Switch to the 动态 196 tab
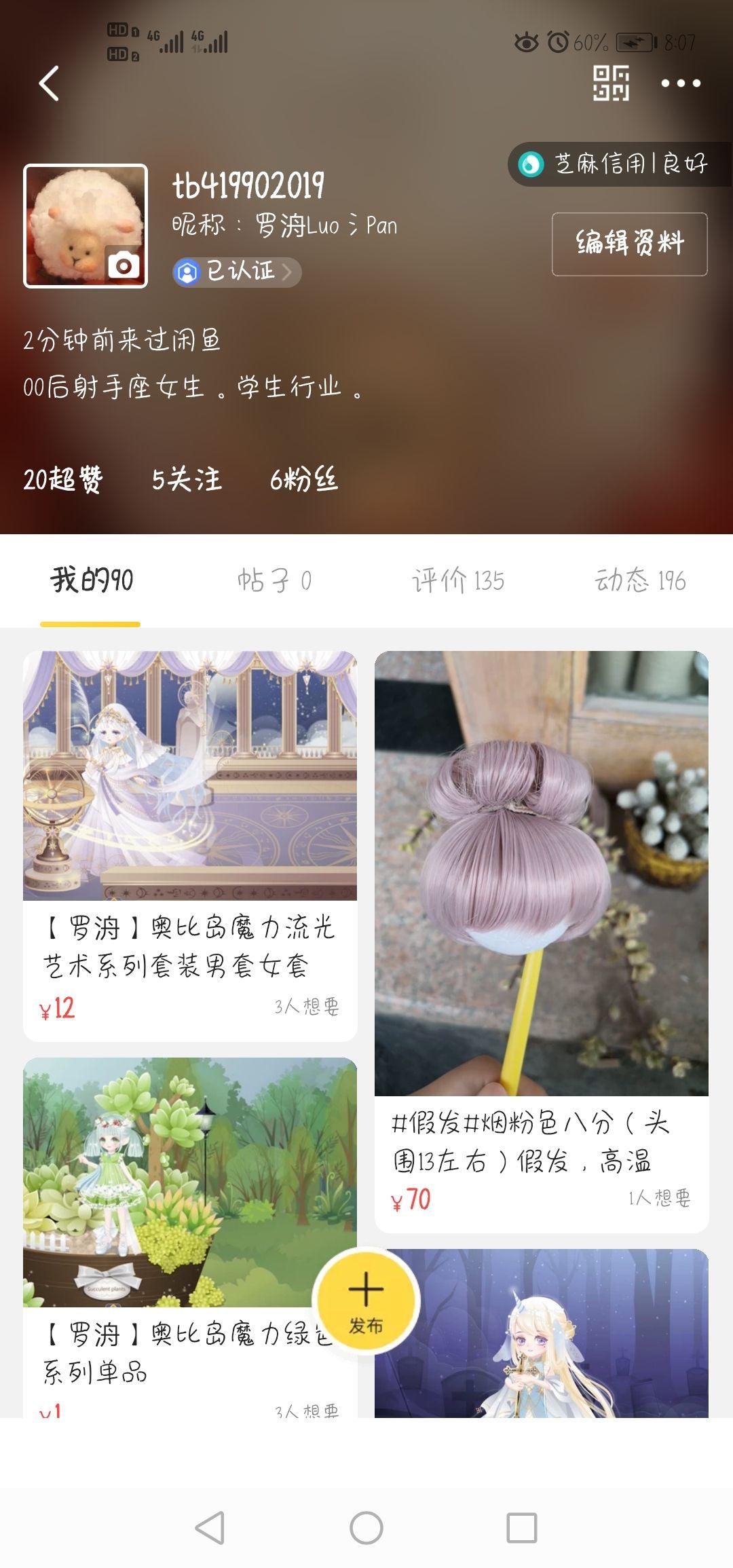This screenshot has height=1568, width=733. [640, 581]
